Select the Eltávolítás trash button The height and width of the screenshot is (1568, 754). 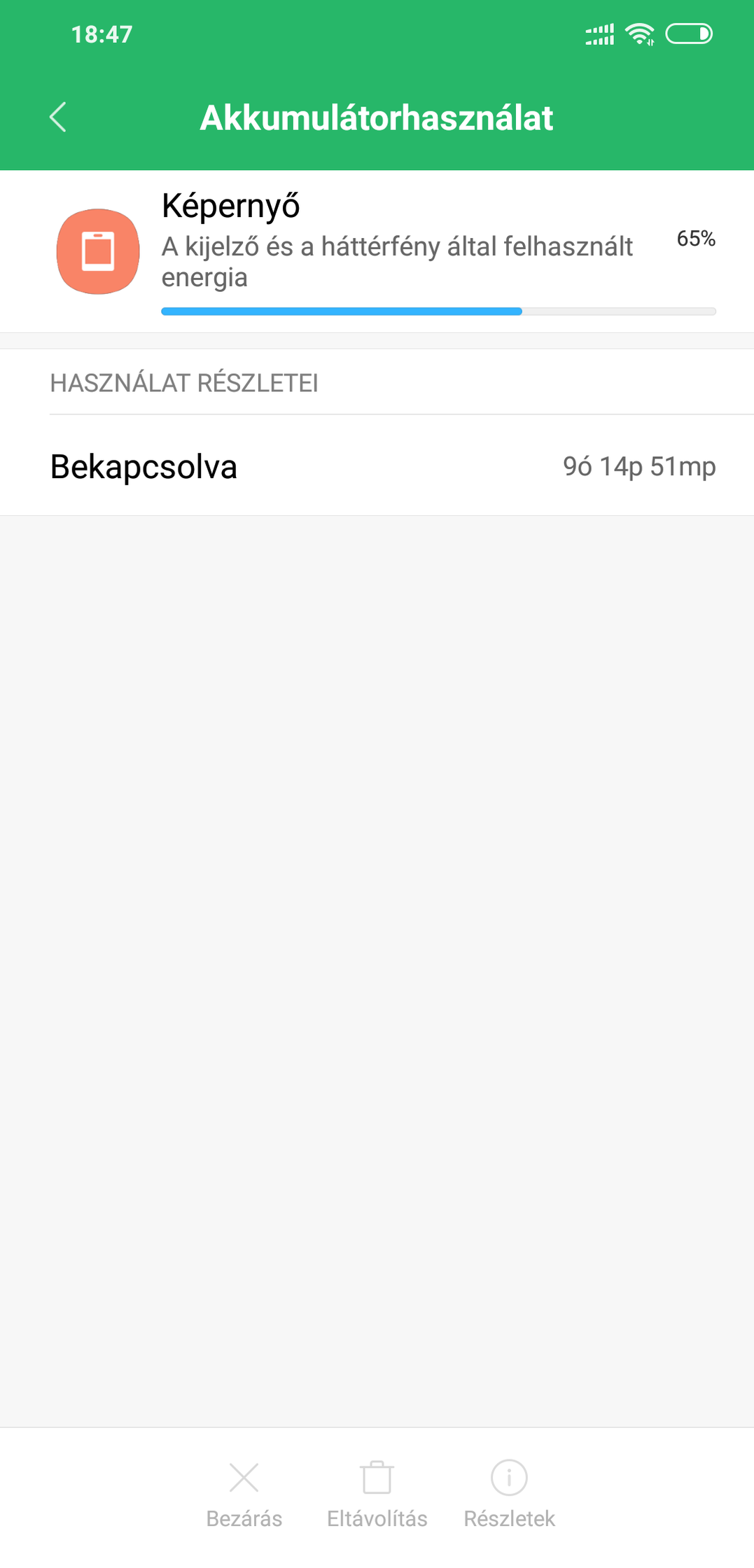click(x=377, y=1494)
